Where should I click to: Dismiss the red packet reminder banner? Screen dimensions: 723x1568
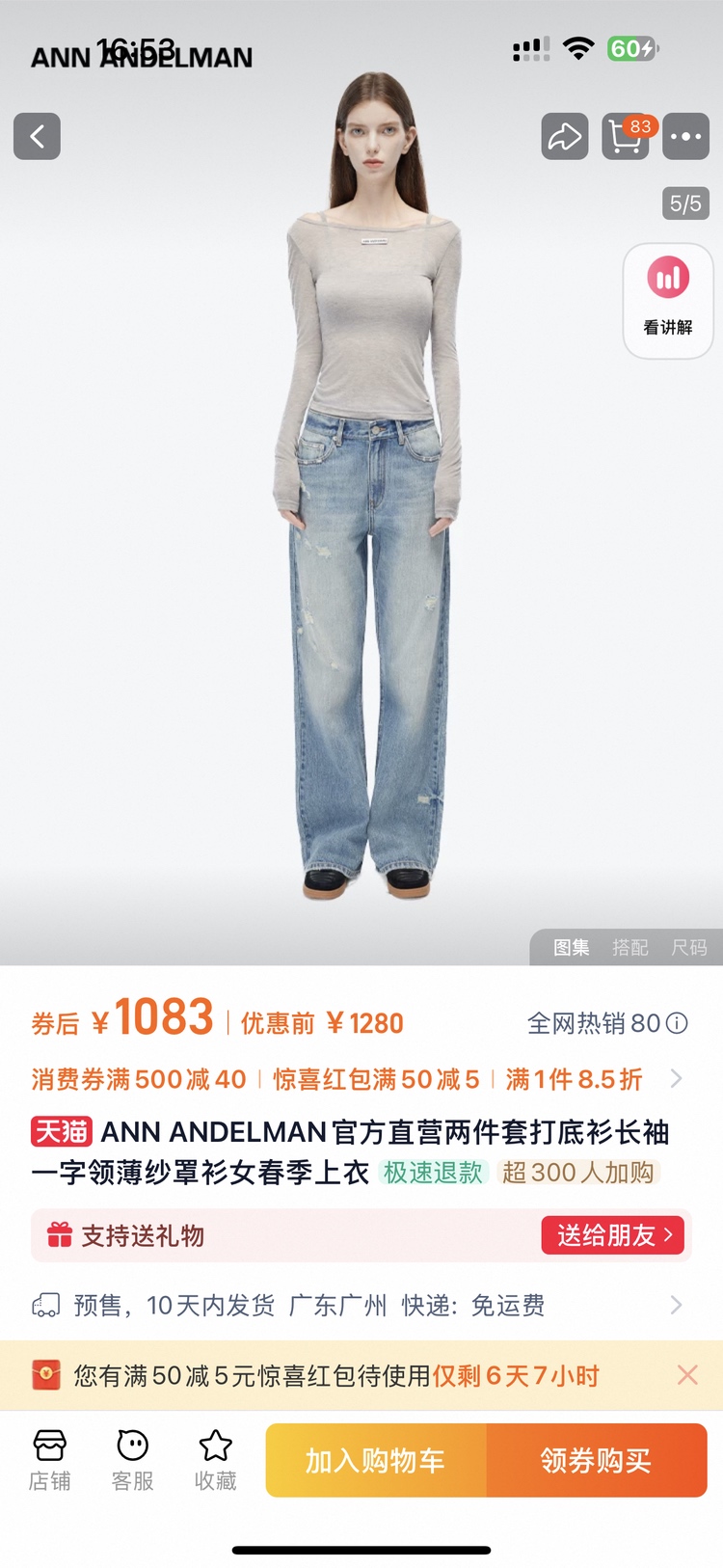click(687, 1375)
